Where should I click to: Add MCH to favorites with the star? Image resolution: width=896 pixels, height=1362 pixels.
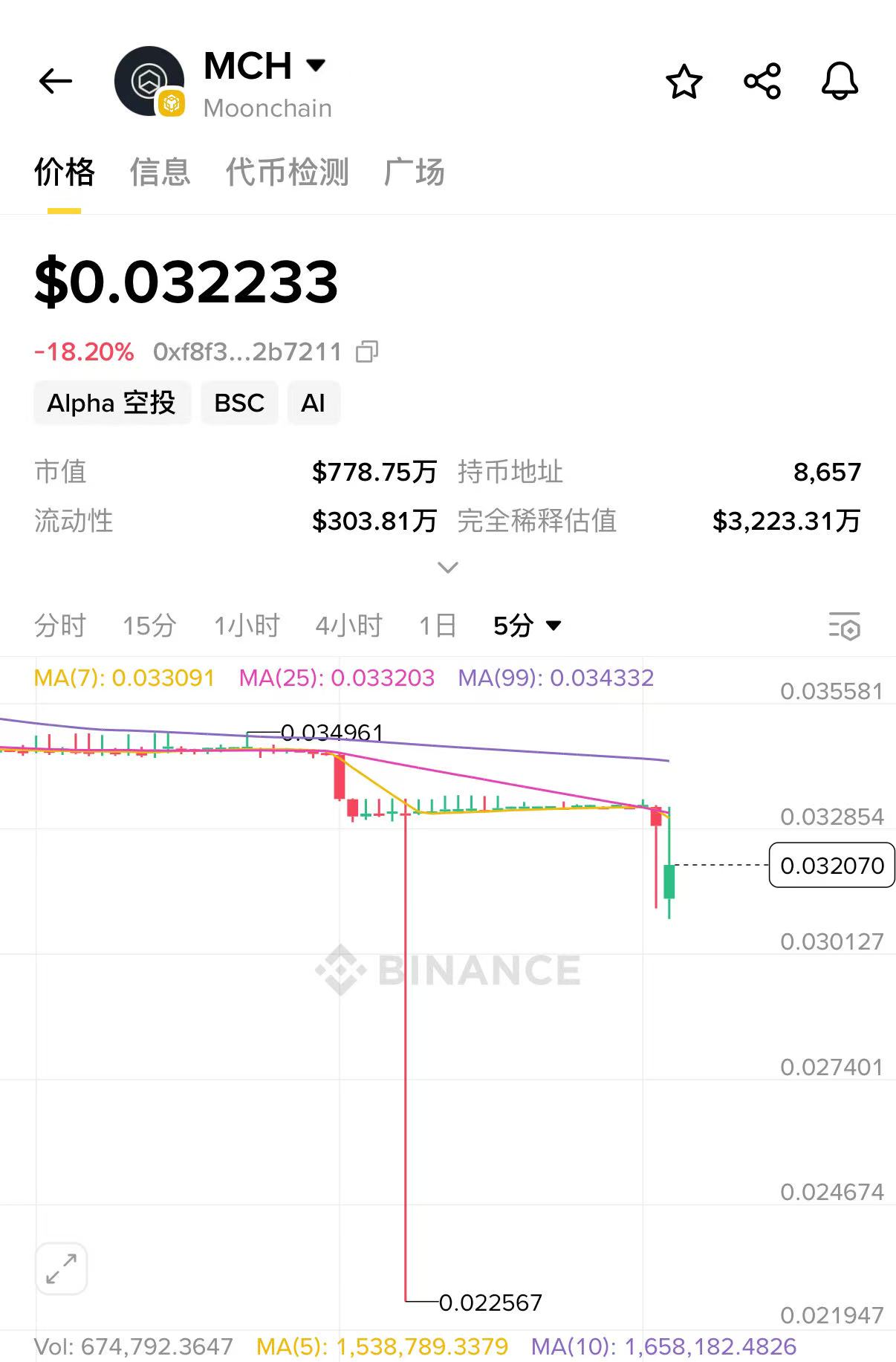[x=684, y=81]
